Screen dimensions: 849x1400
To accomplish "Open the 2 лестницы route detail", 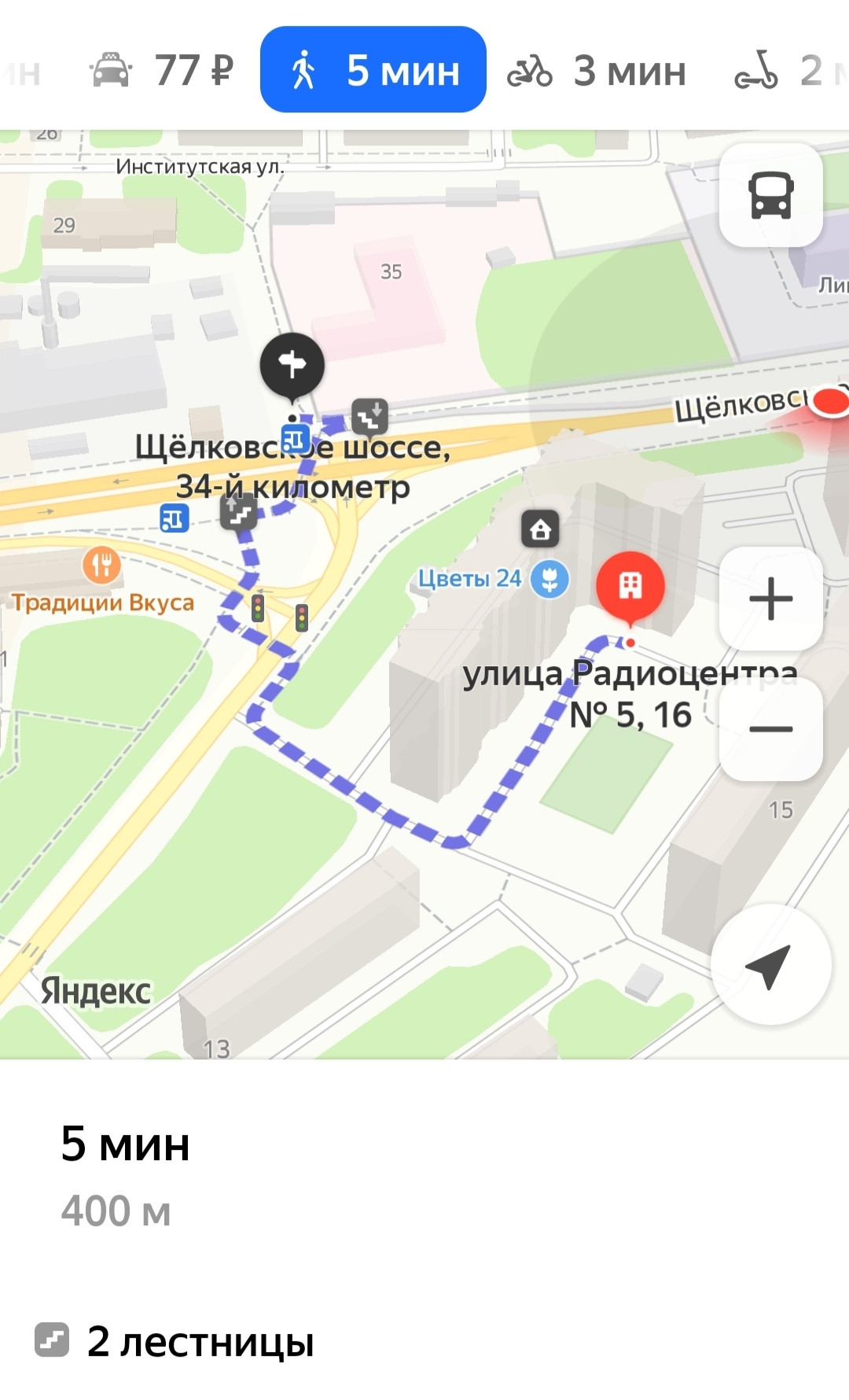I will [175, 1341].
